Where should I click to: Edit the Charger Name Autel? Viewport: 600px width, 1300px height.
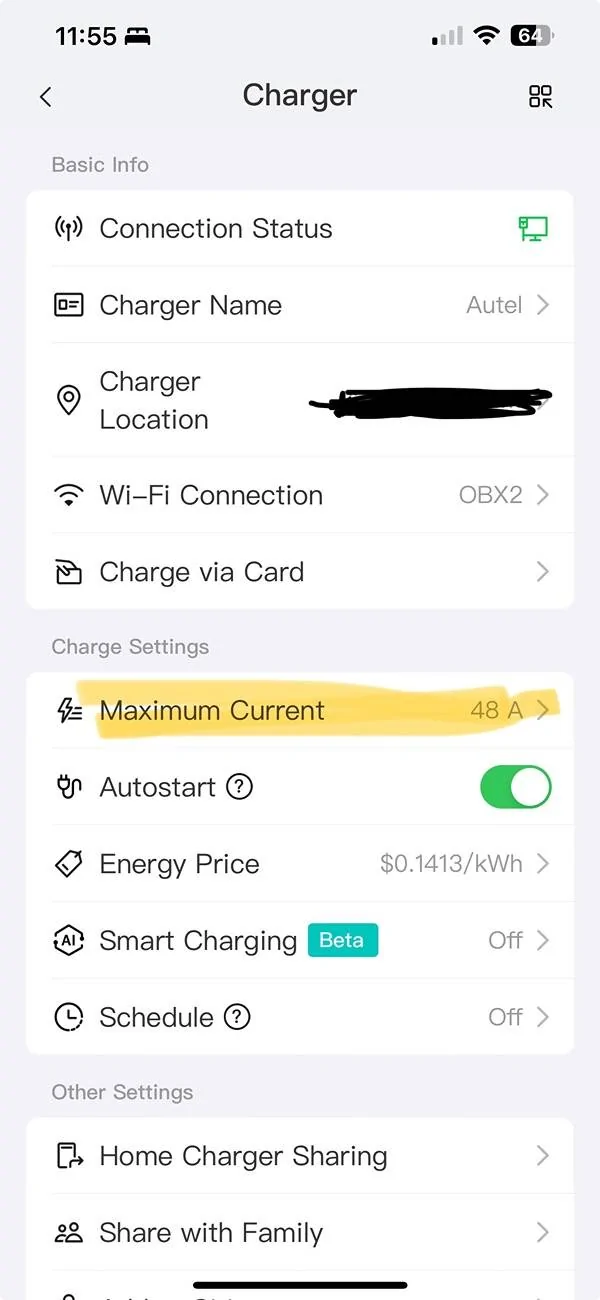click(300, 305)
